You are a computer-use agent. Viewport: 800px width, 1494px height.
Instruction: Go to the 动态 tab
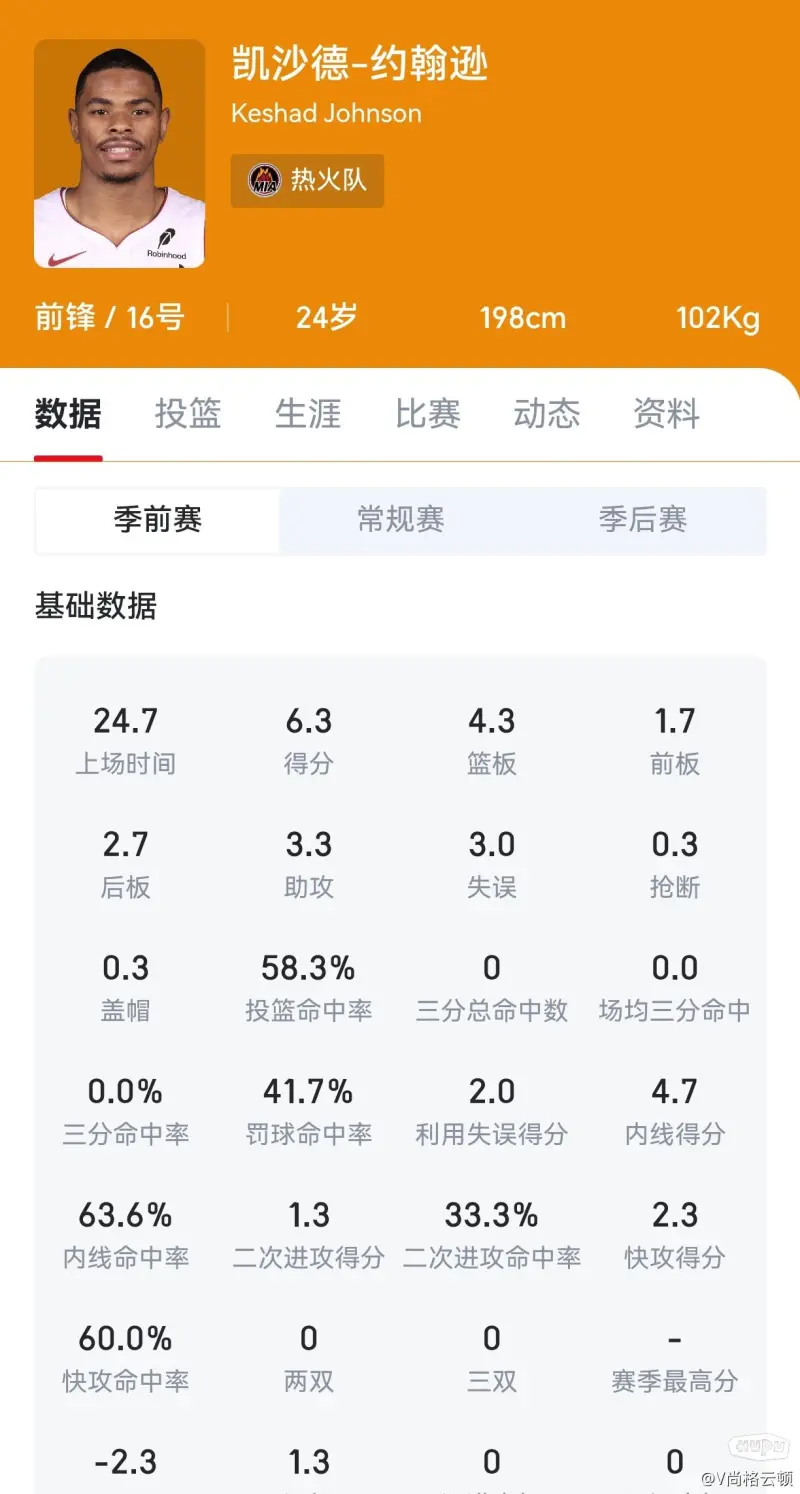point(547,414)
